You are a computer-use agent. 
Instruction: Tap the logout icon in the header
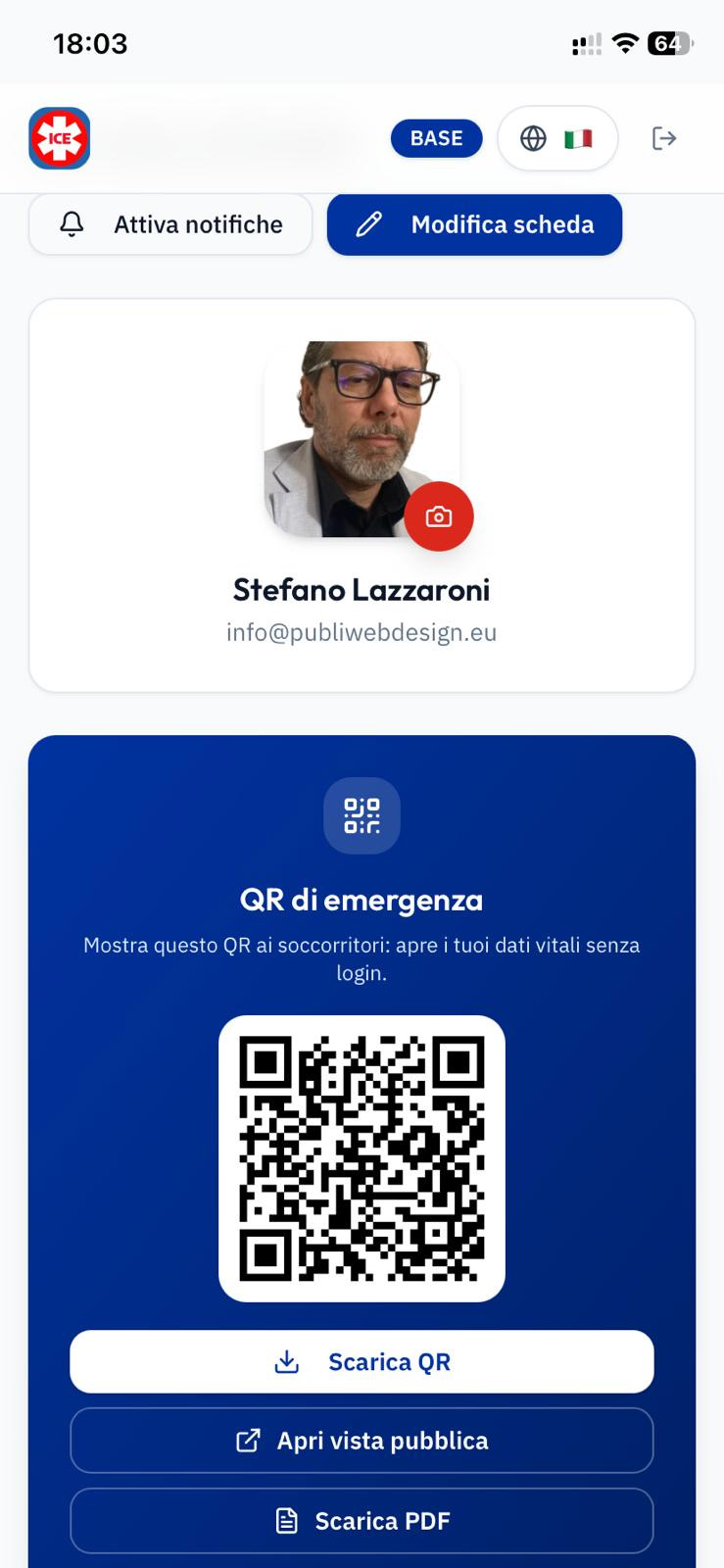coord(664,138)
